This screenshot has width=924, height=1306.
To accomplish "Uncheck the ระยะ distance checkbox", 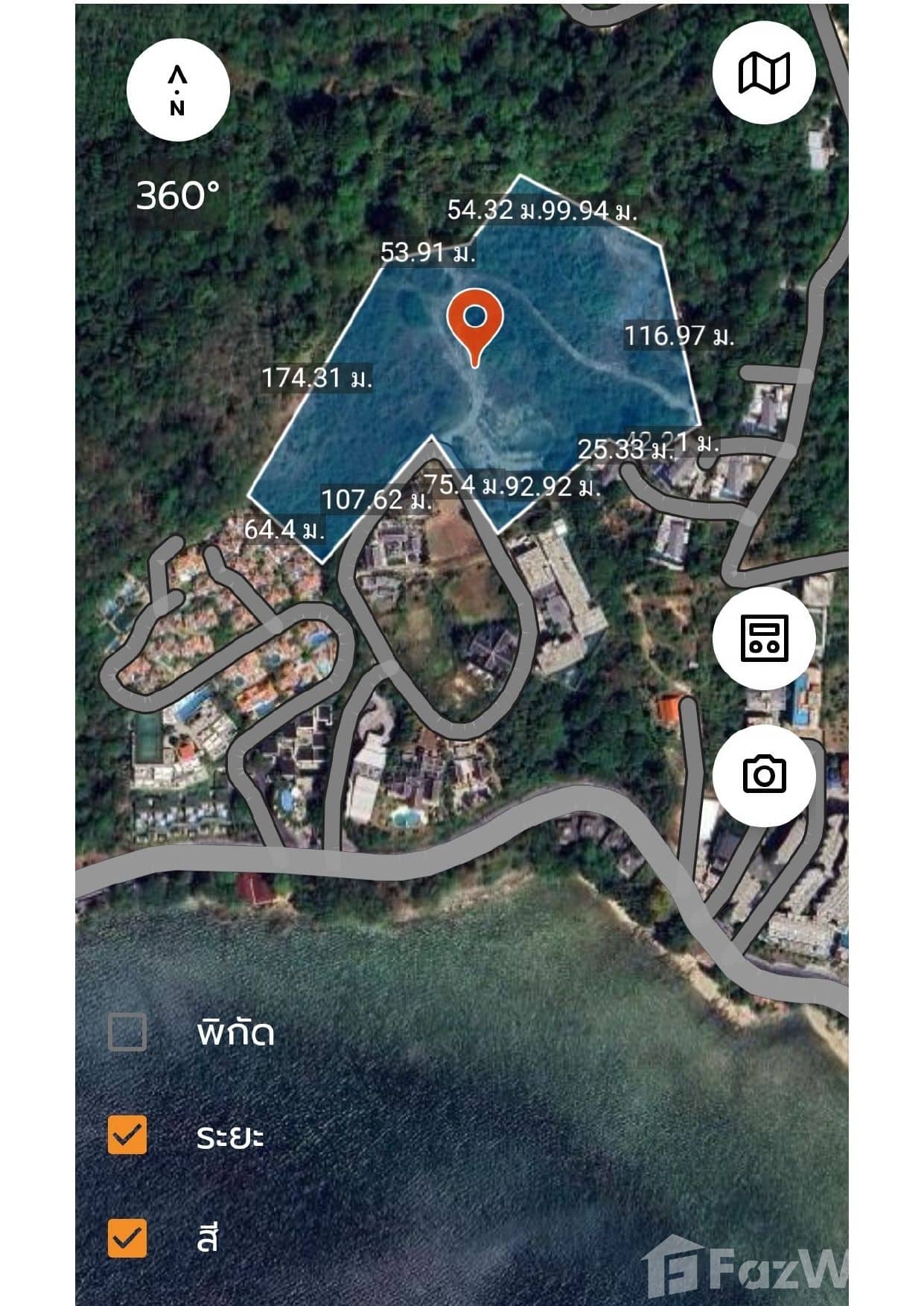I will click(x=127, y=1135).
